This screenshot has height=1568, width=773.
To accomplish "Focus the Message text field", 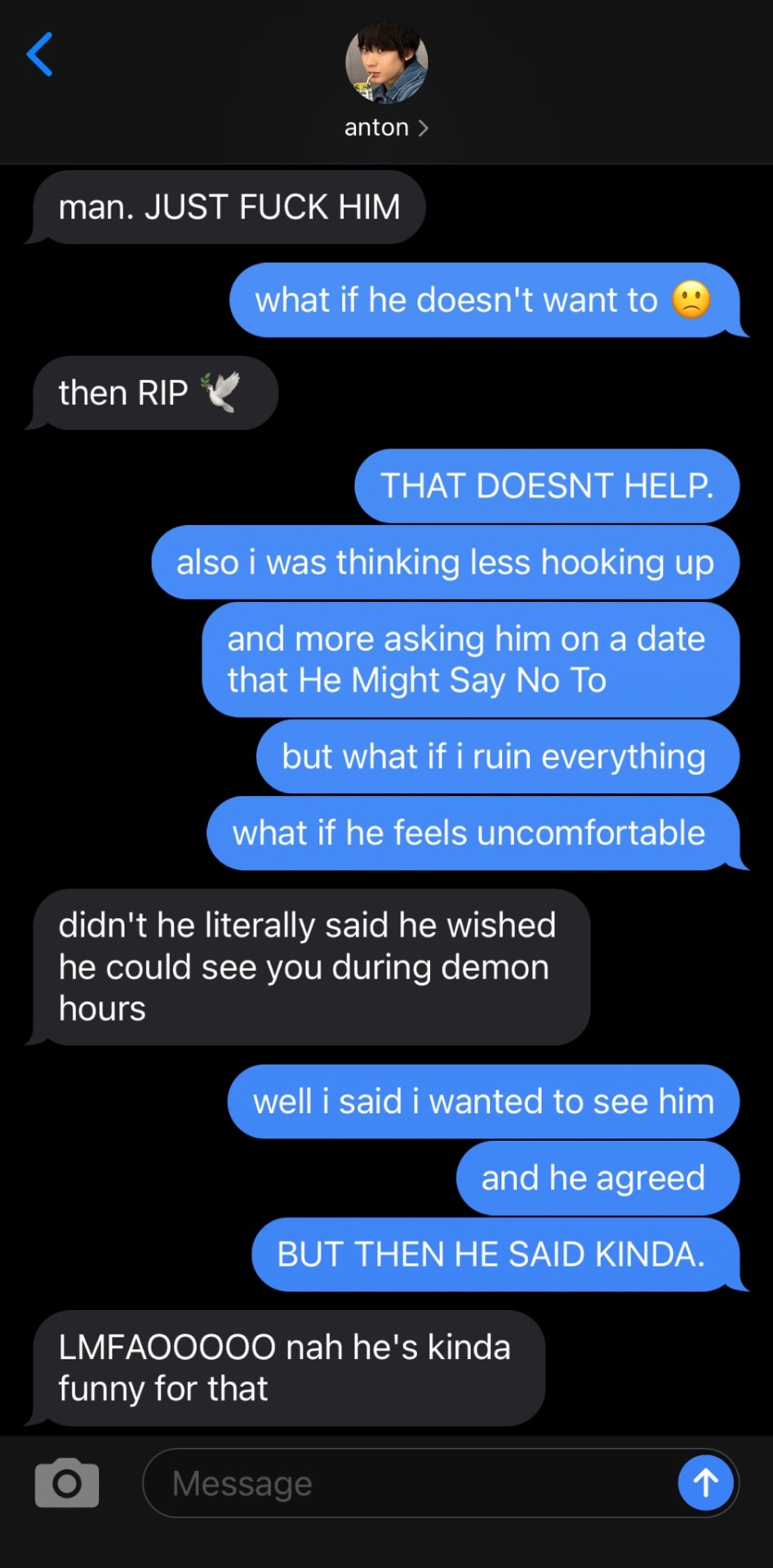I will 408,1483.
